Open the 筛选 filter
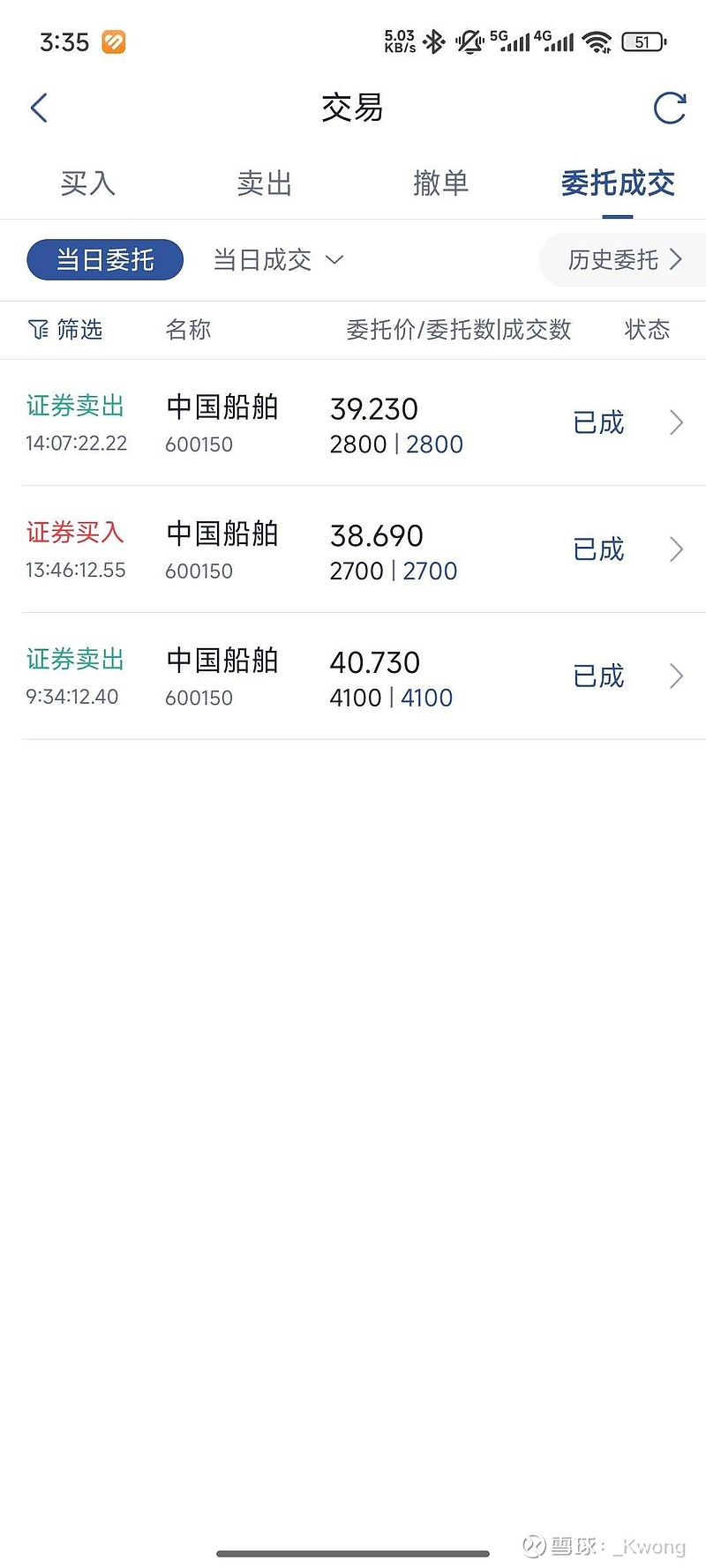The width and height of the screenshot is (706, 1568). [65, 330]
